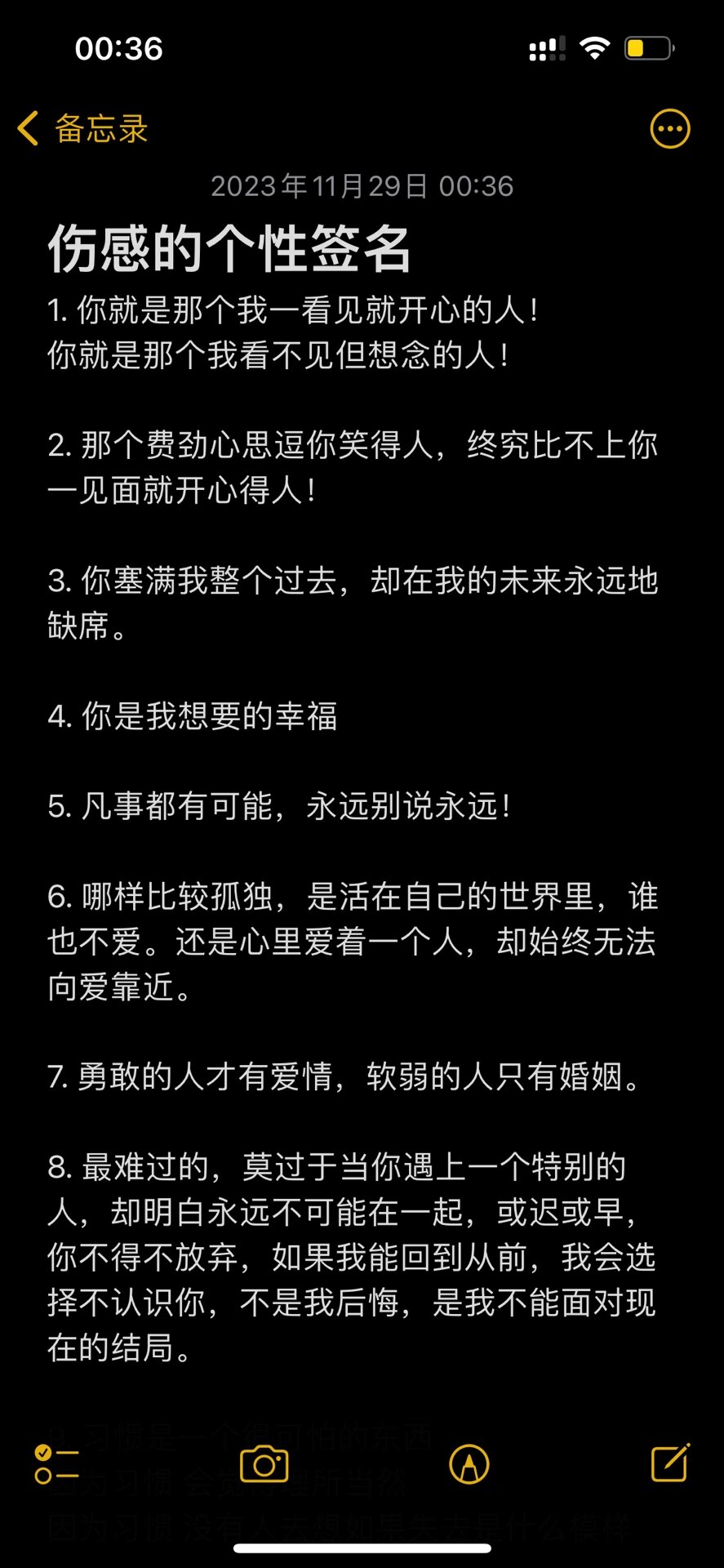
Task: Compose a new note
Action: pyautogui.click(x=671, y=1463)
